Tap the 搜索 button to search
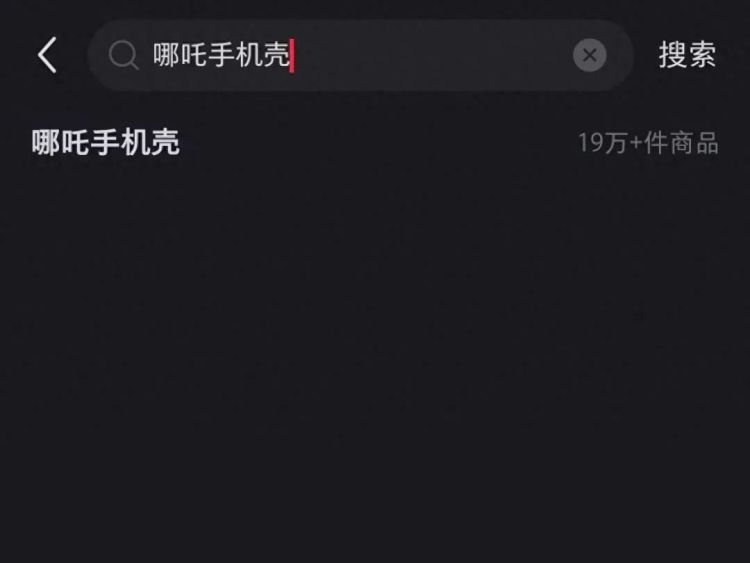The image size is (750, 563). (687, 55)
